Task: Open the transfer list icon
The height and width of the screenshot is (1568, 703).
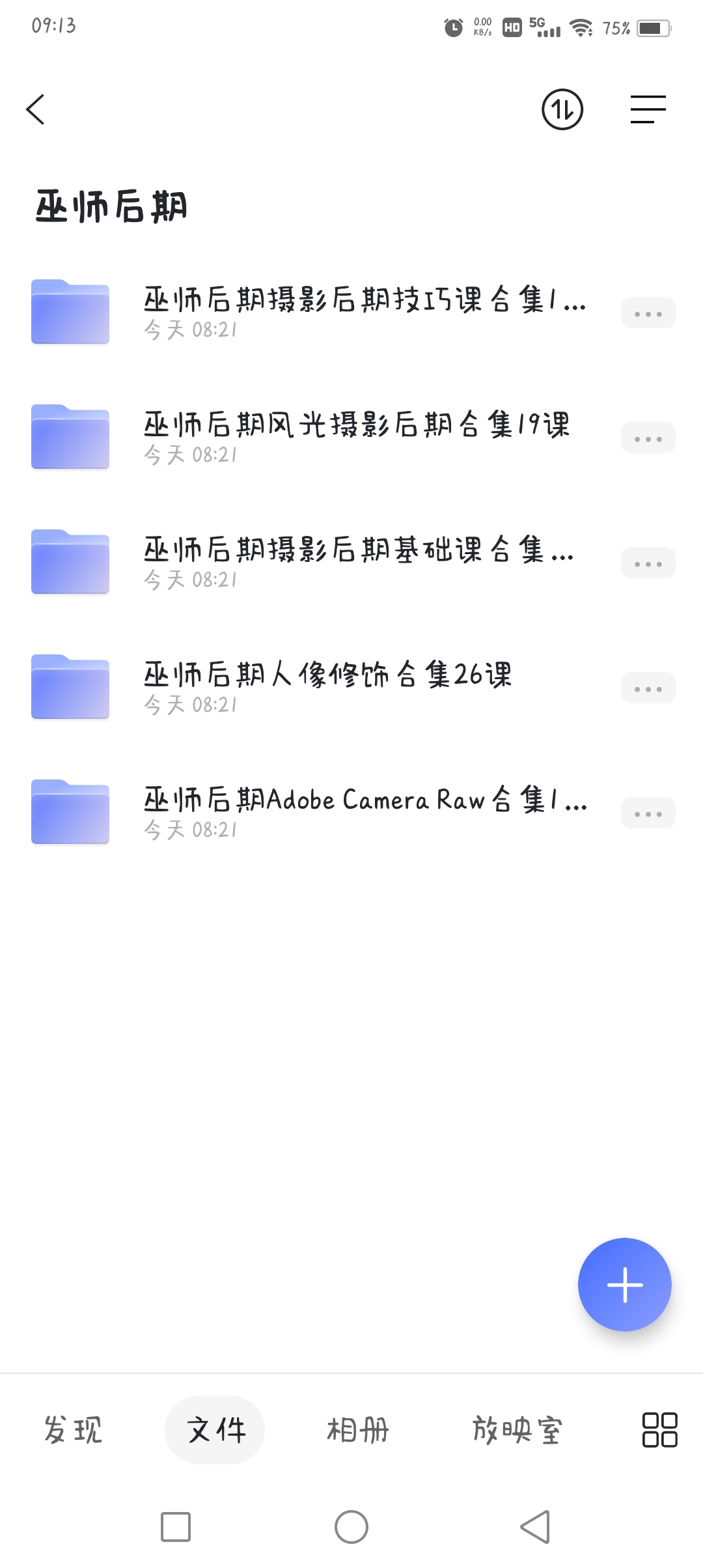Action: point(562,109)
